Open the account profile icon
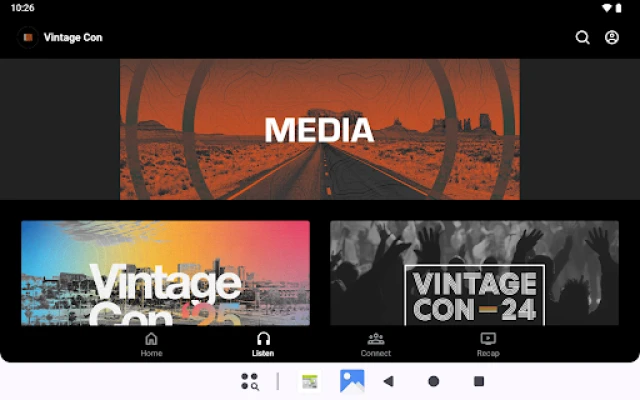Viewport: 640px width, 400px height. point(611,38)
